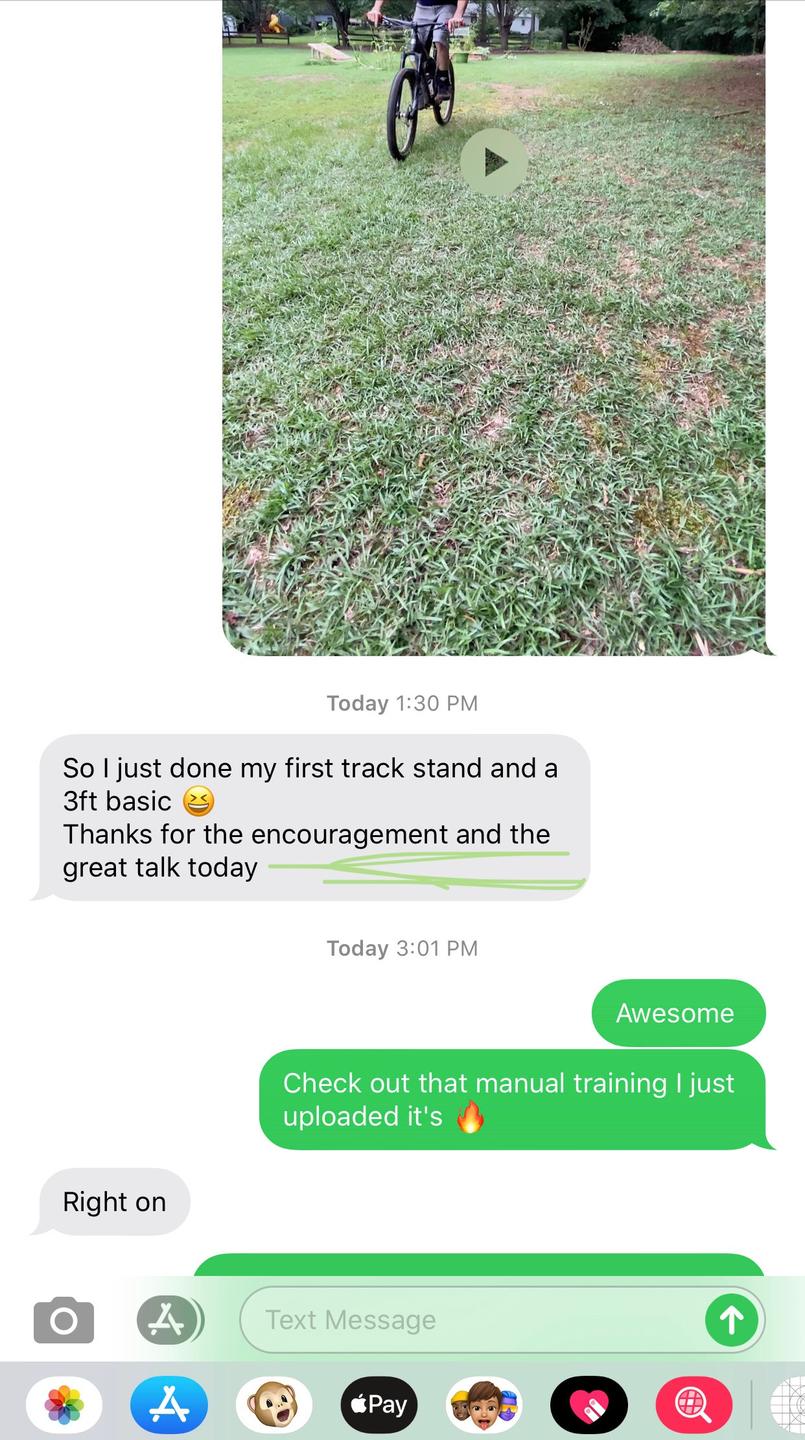Open the Photos app in the drawer
Screen dimensions: 805x1440
point(64,1405)
